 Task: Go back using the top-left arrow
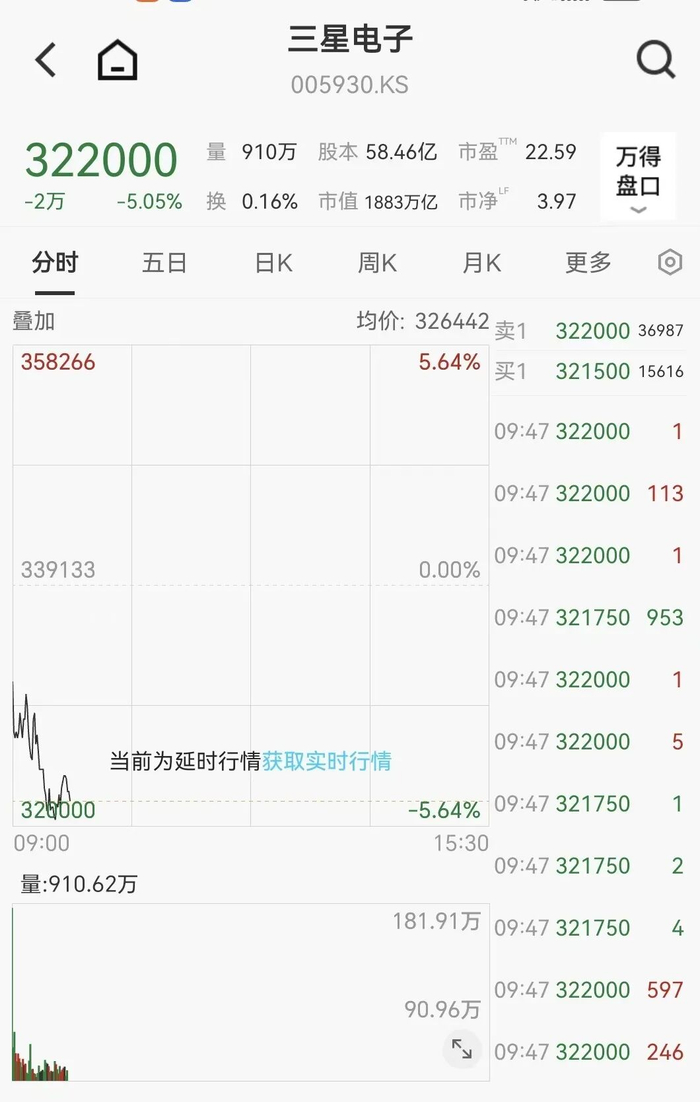[x=46, y=60]
